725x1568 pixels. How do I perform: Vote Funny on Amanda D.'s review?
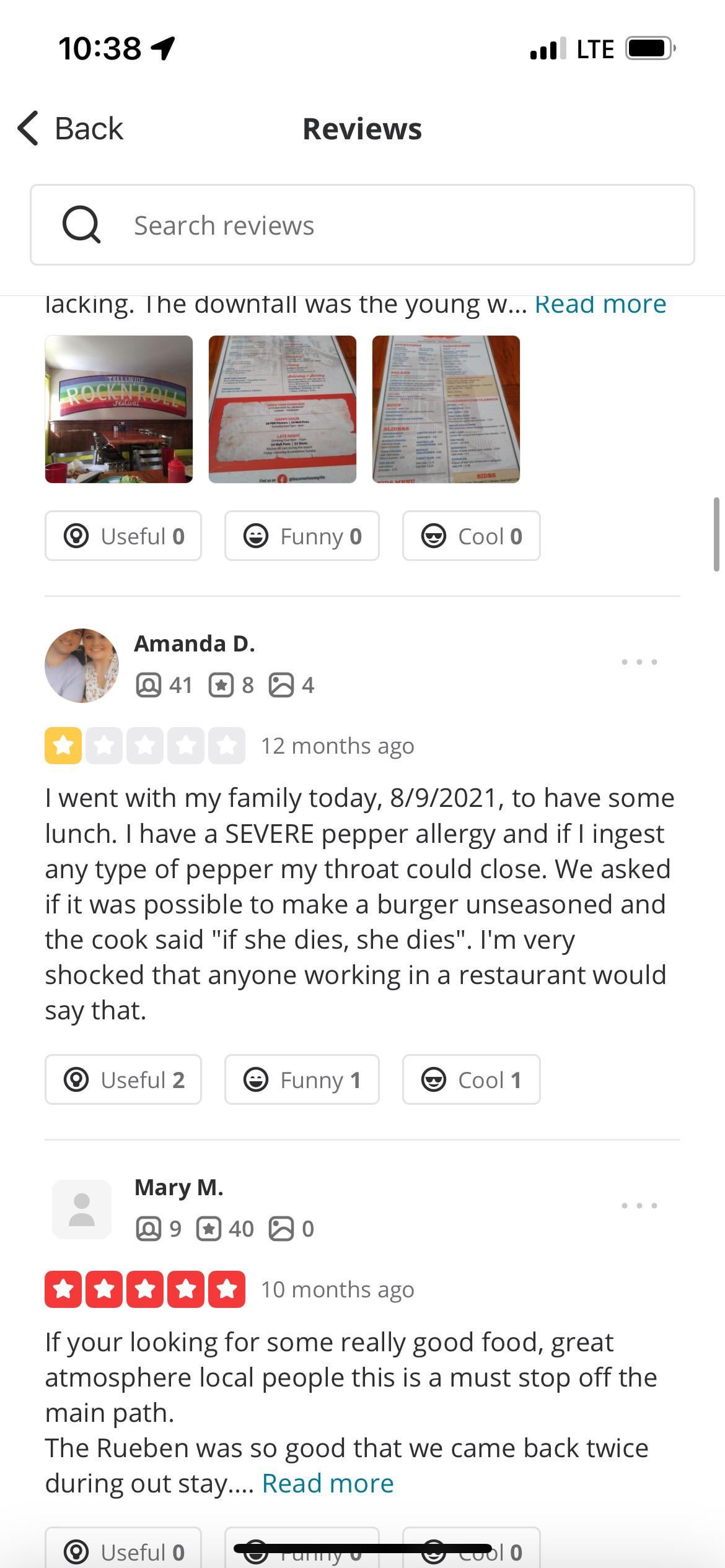tap(302, 1079)
